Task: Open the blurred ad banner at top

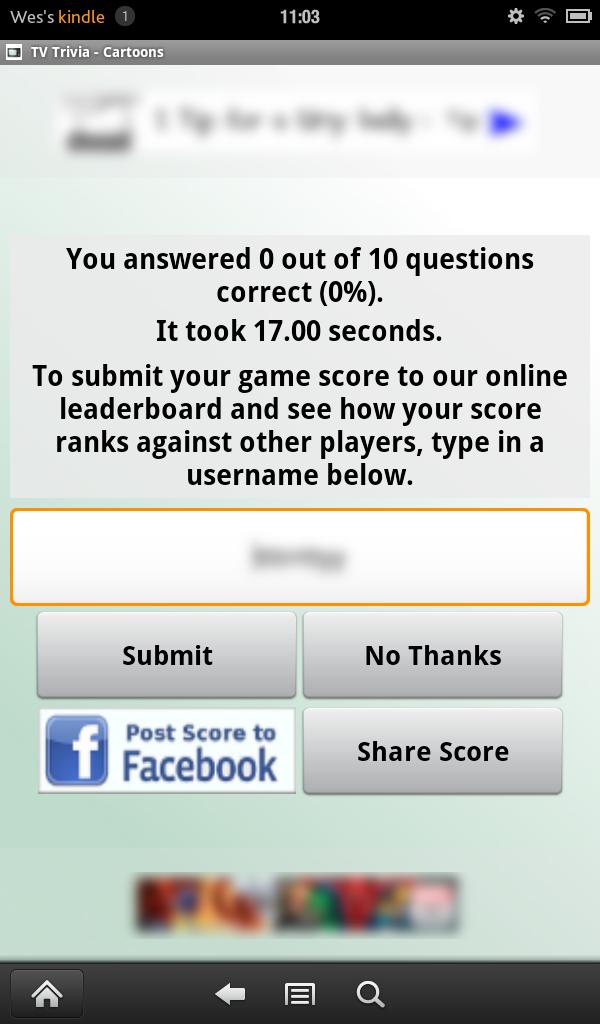Action: tap(300, 124)
